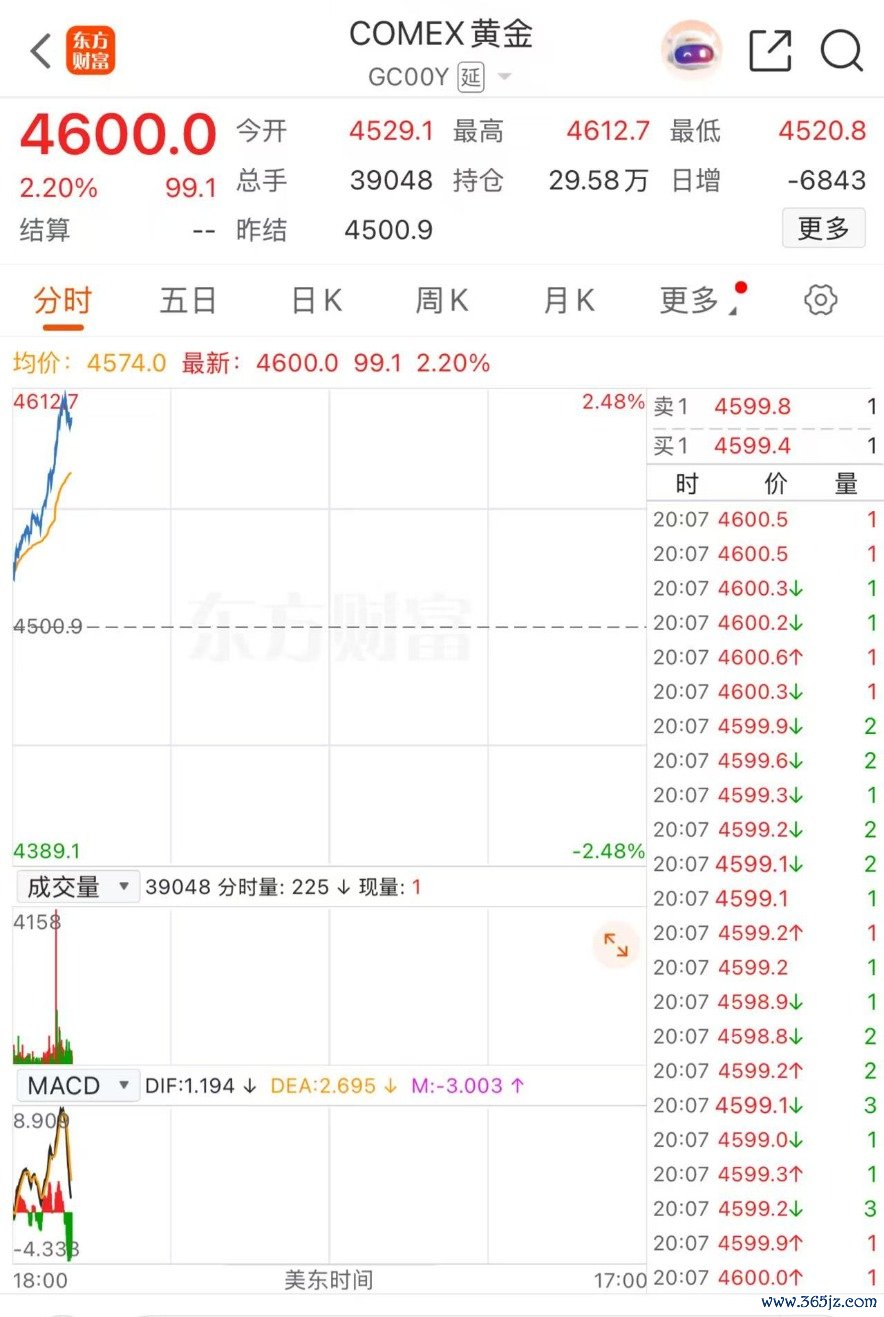The image size is (884, 1317).
Task: Go back with the arrow icon
Action: tap(40, 50)
